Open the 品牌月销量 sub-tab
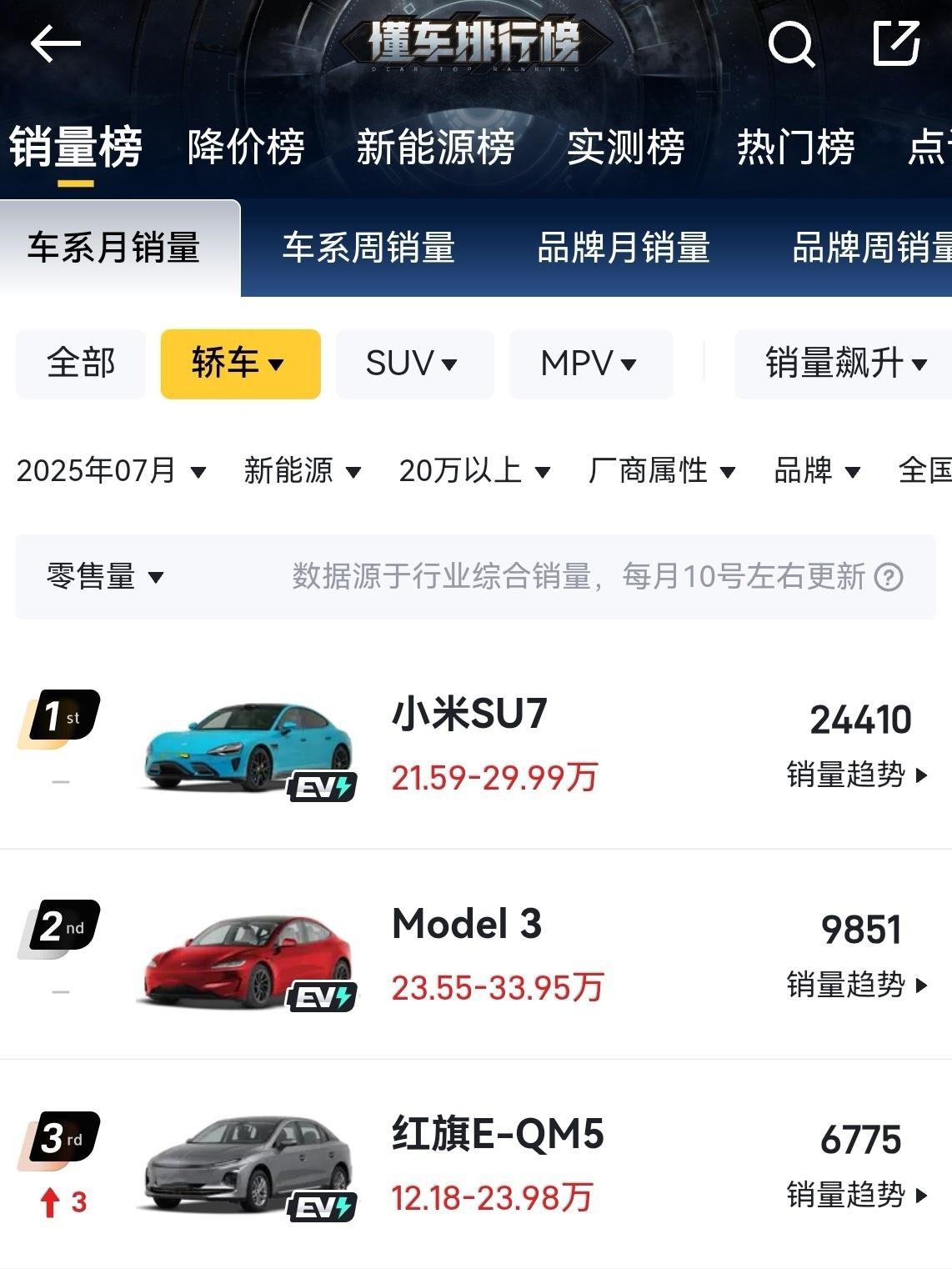This screenshot has width=952, height=1269. (x=624, y=248)
